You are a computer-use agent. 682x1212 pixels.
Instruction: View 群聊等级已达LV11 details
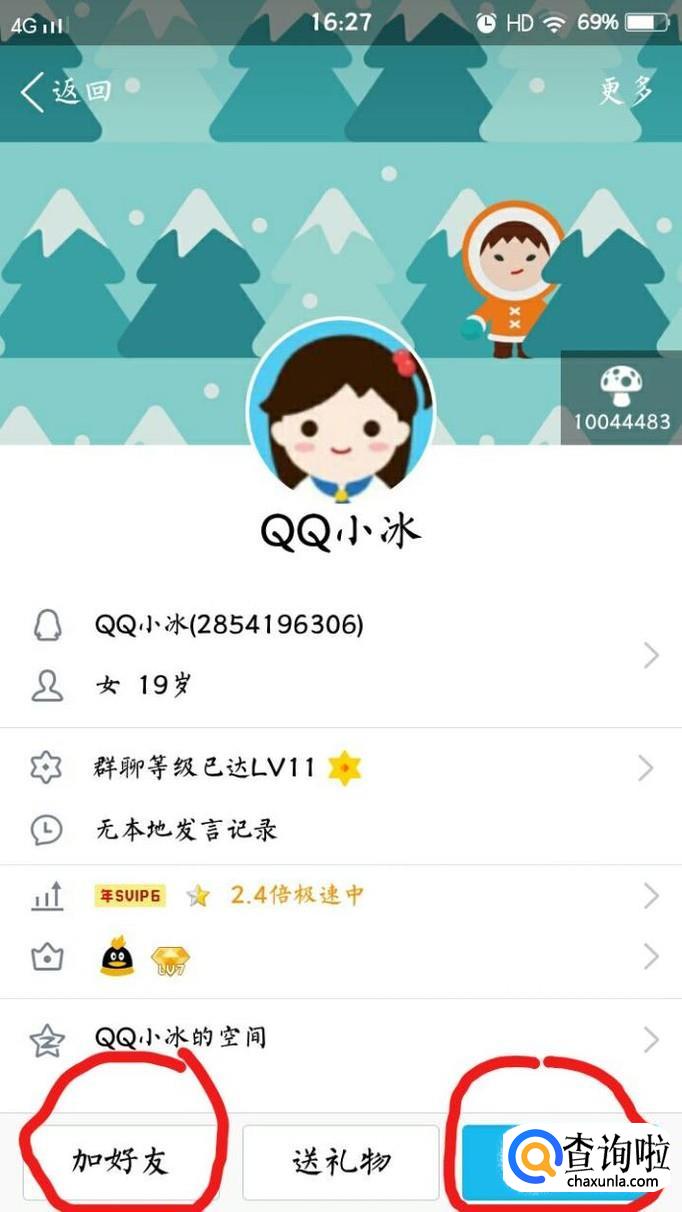coord(340,768)
